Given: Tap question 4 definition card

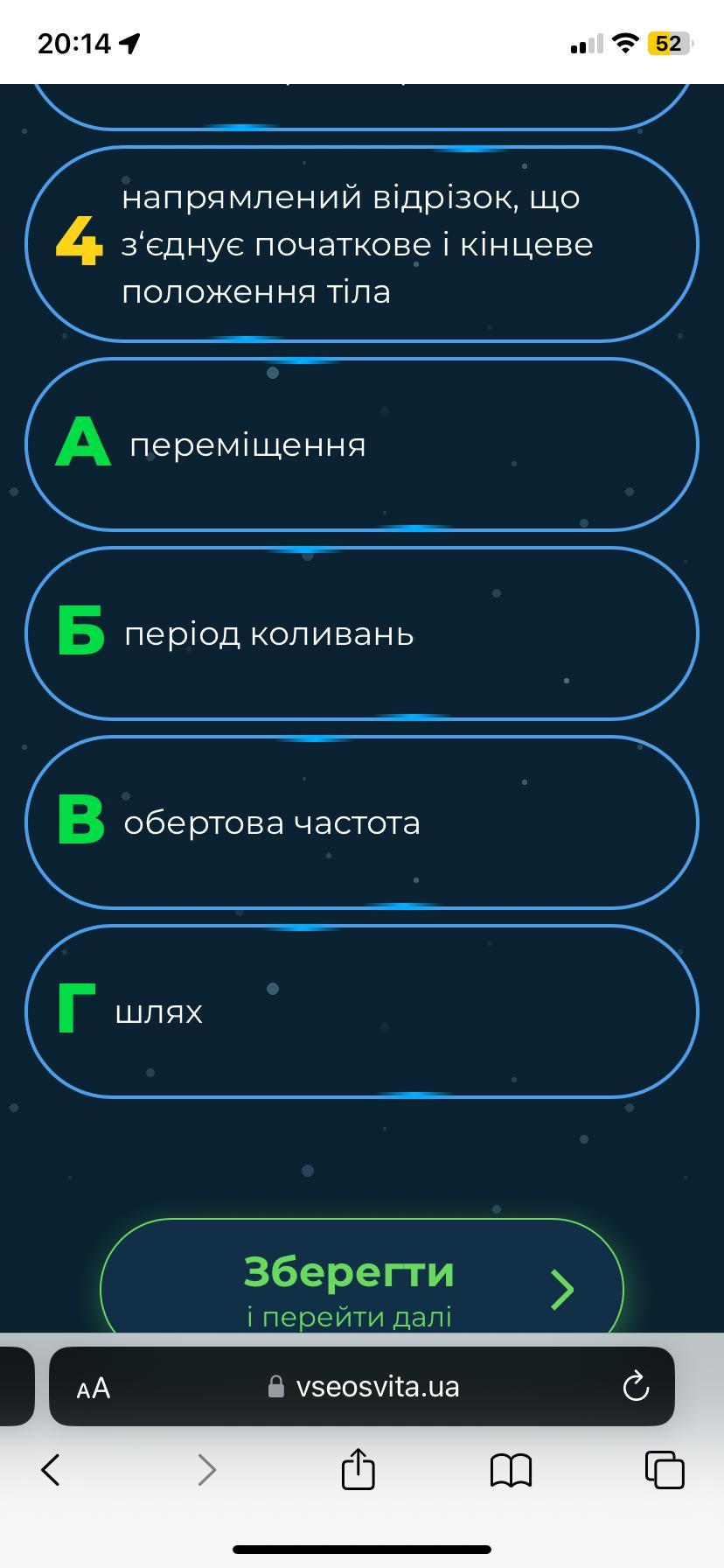Looking at the screenshot, I should [x=361, y=244].
